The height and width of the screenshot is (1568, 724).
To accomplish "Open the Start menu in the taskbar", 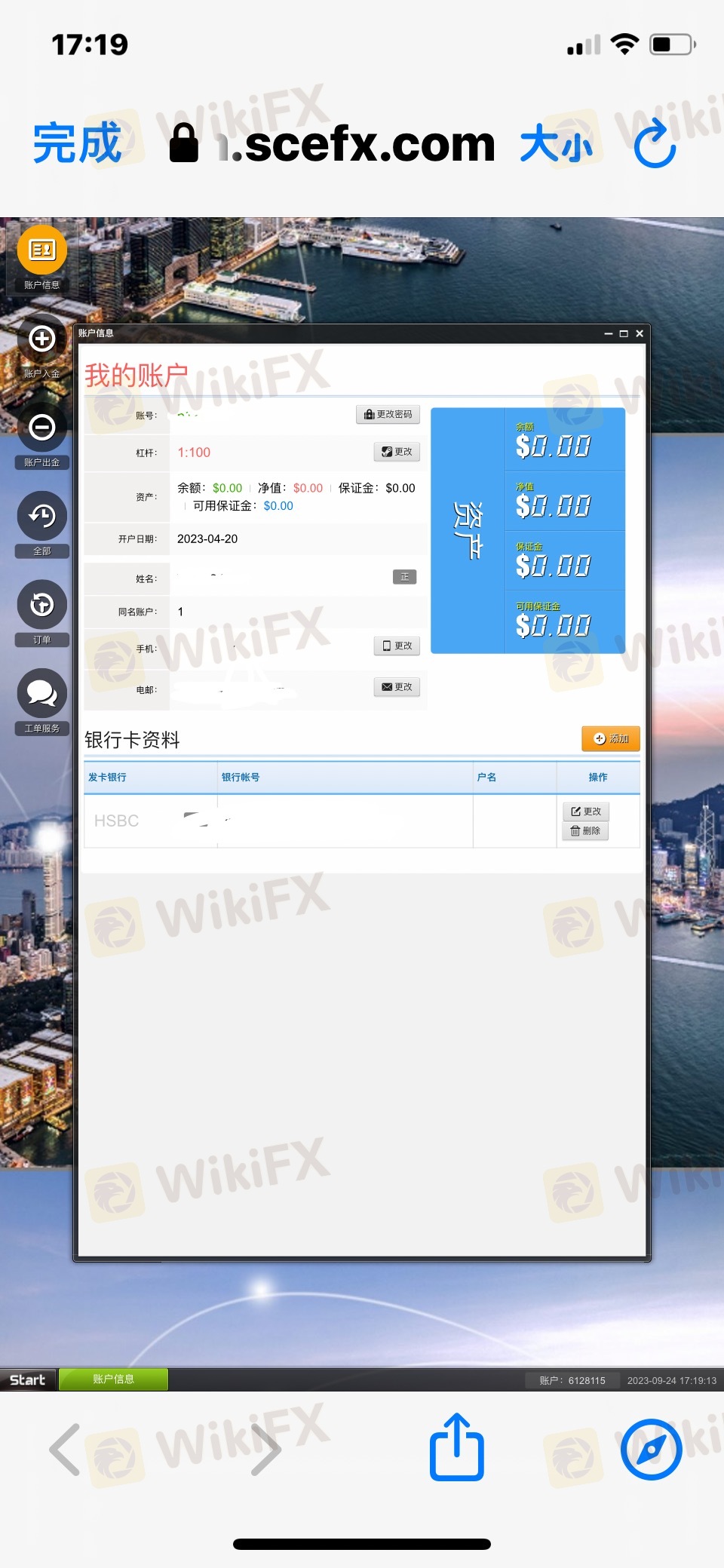I will (x=28, y=1379).
